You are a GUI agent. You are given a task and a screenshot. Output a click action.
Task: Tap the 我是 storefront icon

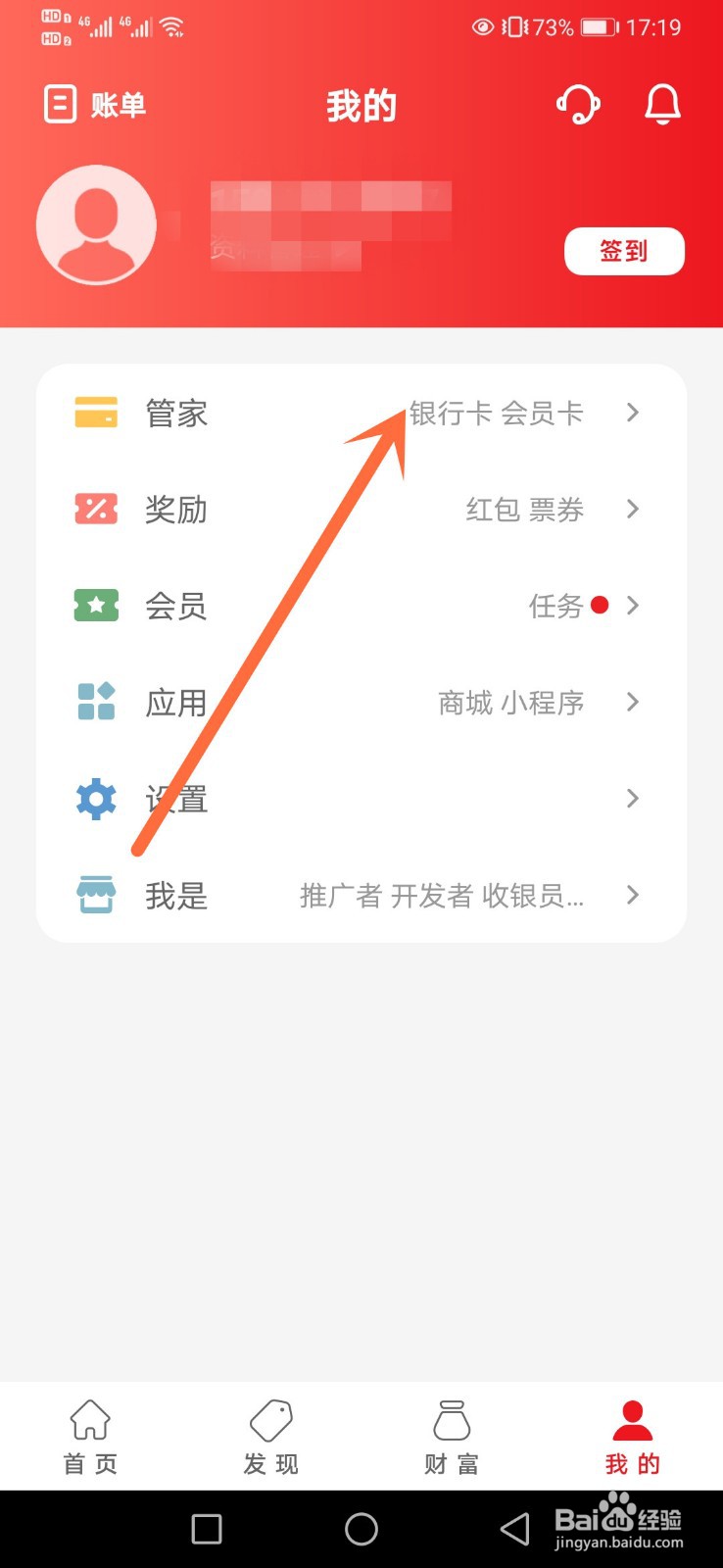point(95,895)
